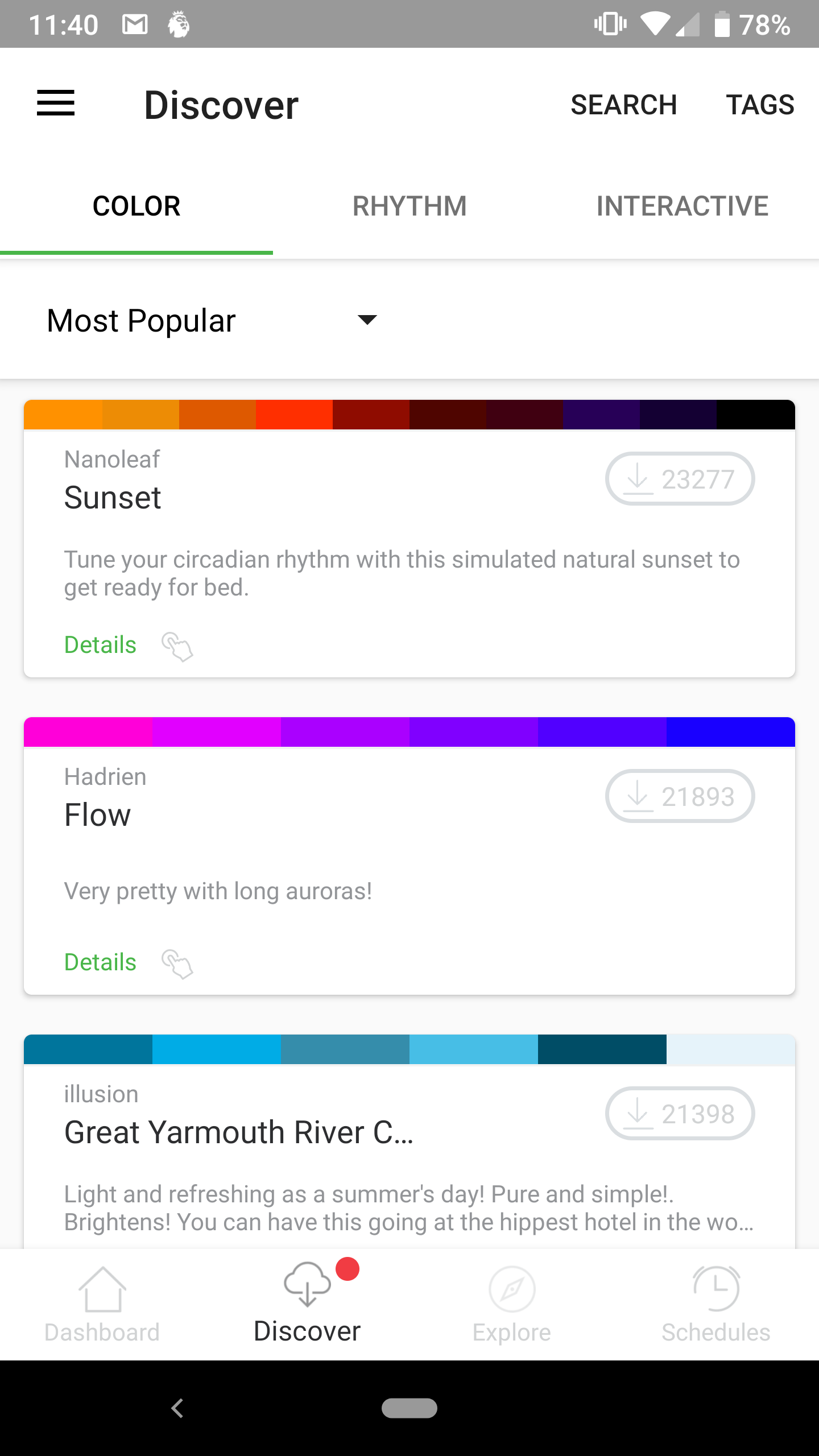Viewport: 819px width, 1456px height.
Task: Download the Sunset scene
Action: point(680,479)
